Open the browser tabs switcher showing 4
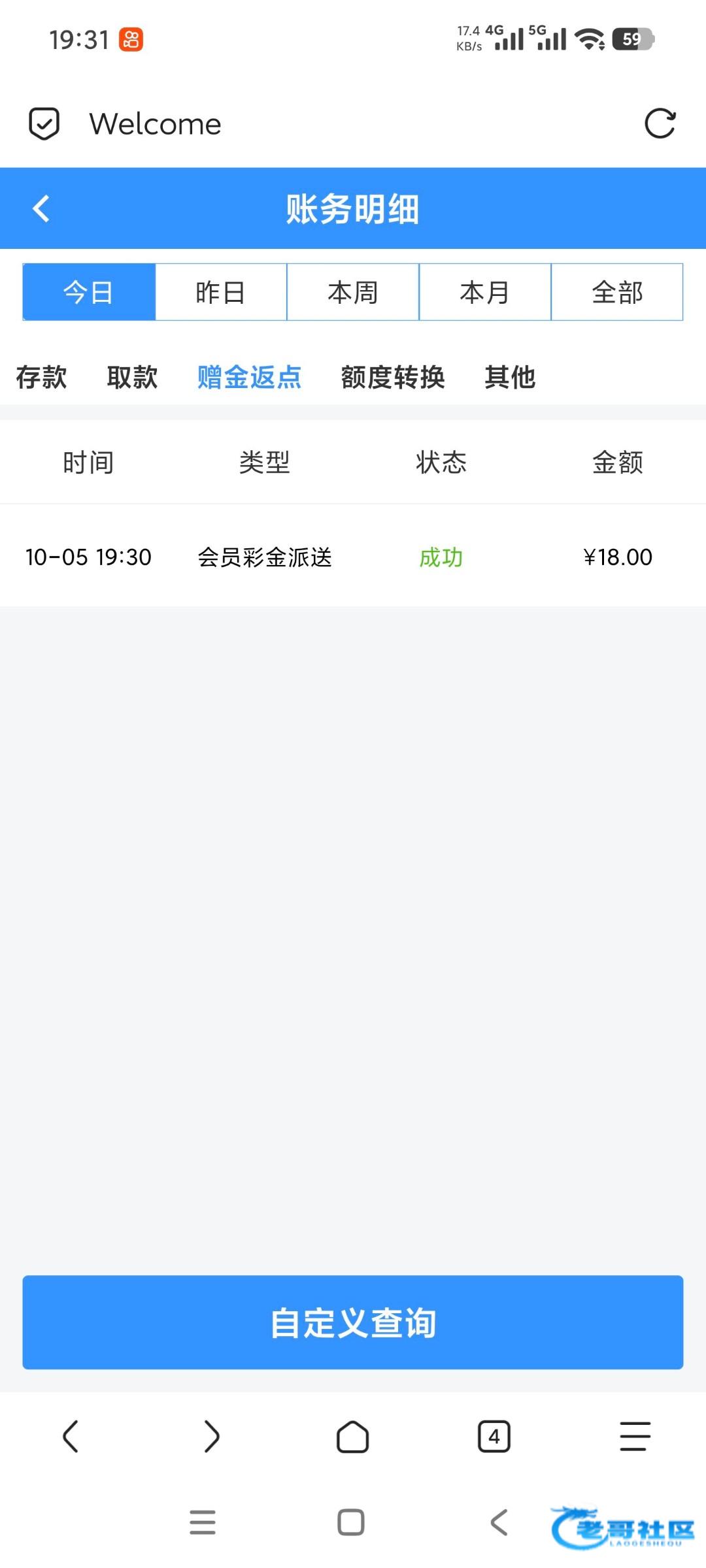Screen dimensions: 706x1568 tap(494, 1436)
